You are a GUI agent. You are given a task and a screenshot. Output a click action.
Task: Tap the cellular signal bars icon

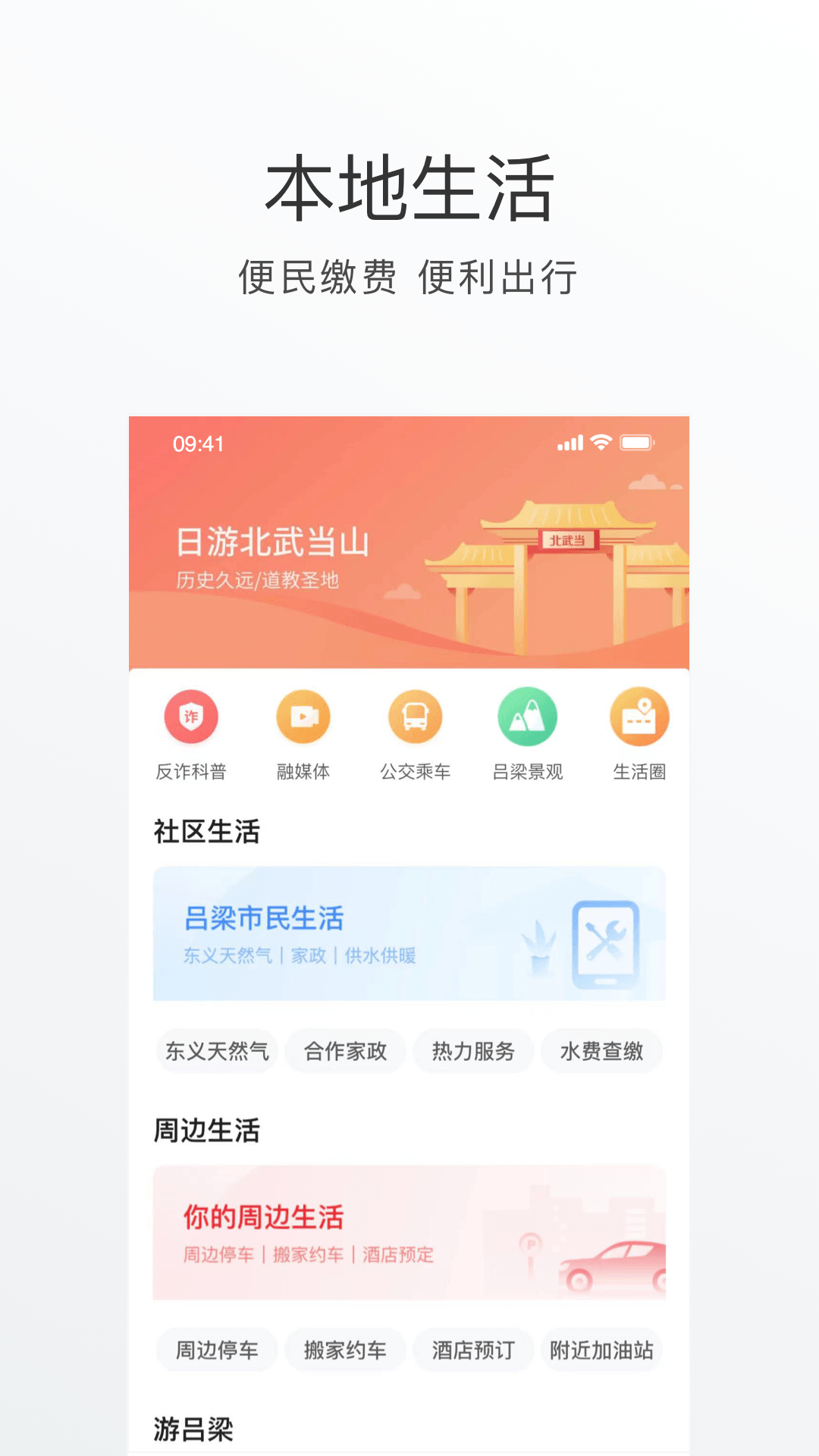point(569,441)
